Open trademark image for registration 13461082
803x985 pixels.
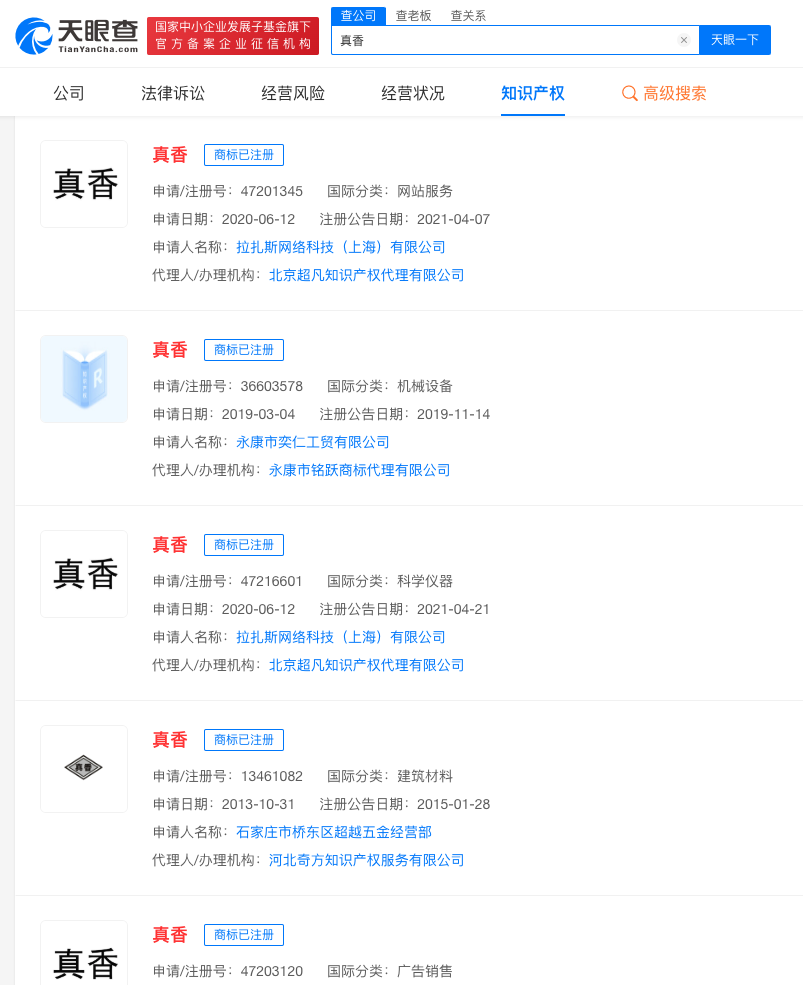(84, 769)
